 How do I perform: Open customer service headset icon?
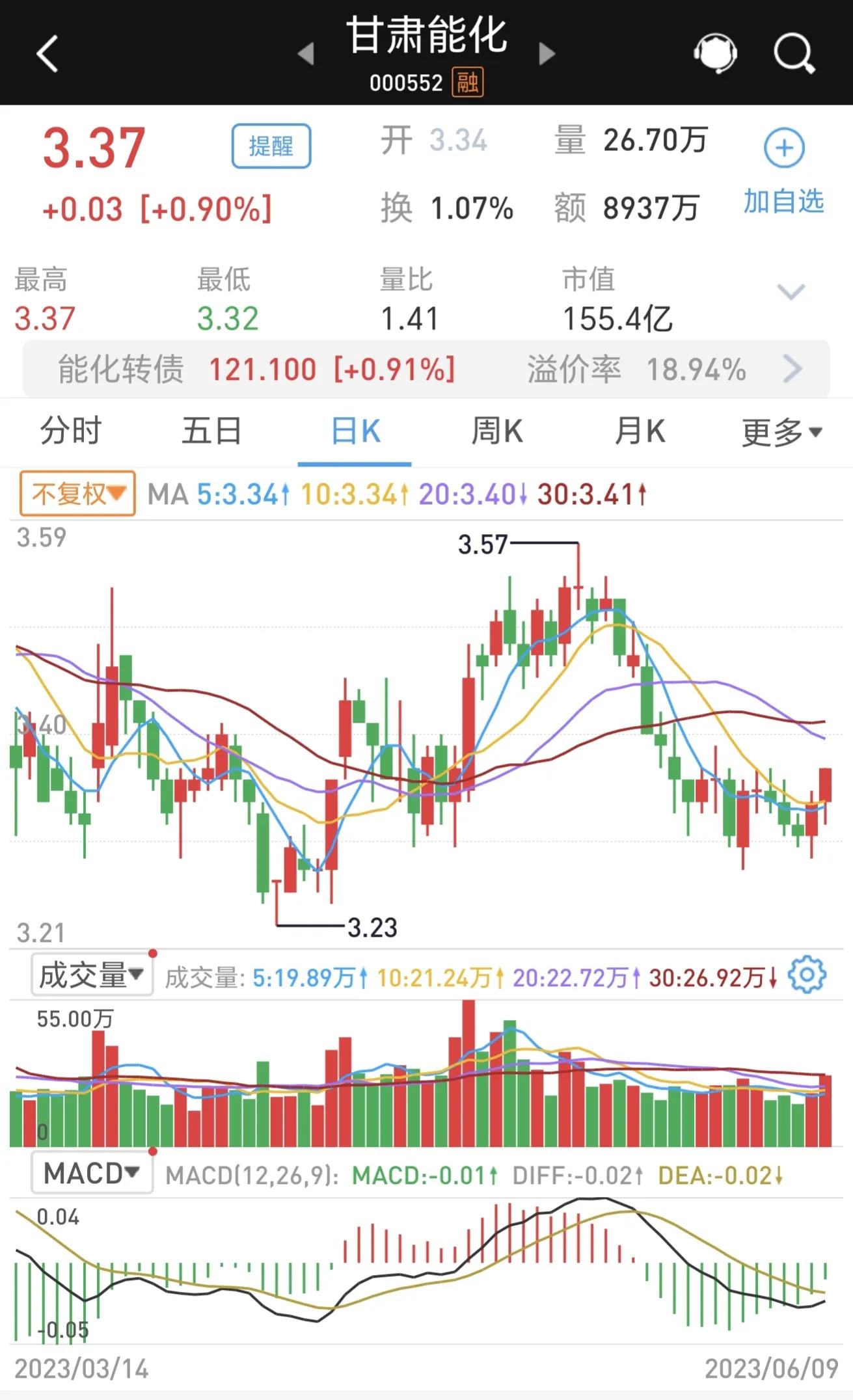(x=716, y=54)
